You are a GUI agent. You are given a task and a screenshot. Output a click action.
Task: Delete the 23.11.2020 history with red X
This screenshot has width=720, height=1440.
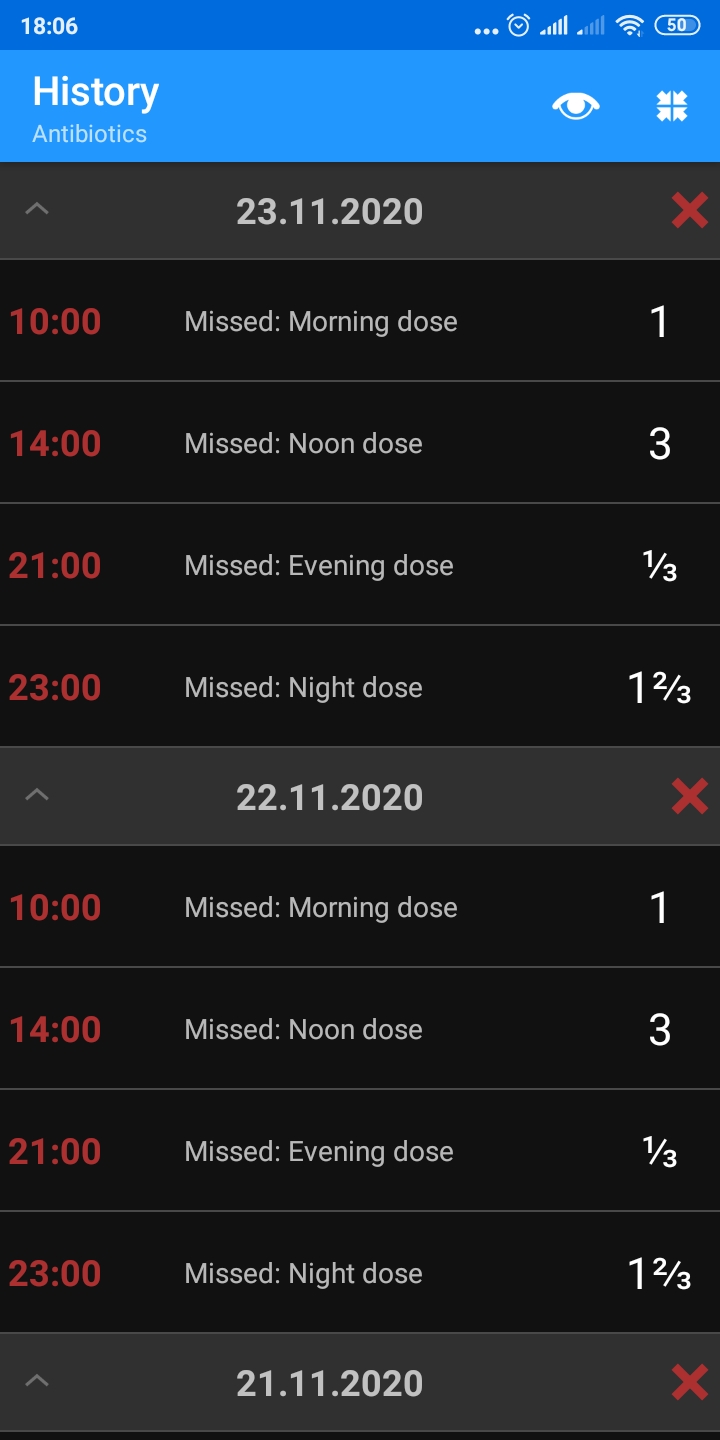click(690, 211)
